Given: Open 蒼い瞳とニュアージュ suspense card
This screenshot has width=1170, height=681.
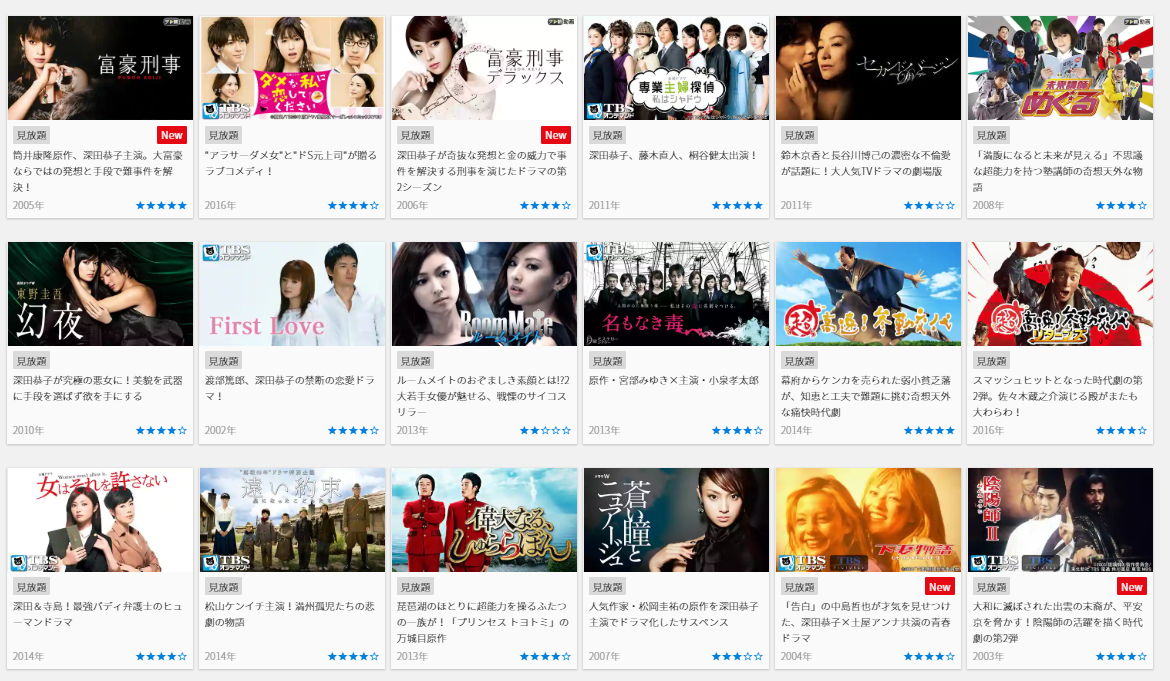Looking at the screenshot, I should pyautogui.click(x=676, y=520).
